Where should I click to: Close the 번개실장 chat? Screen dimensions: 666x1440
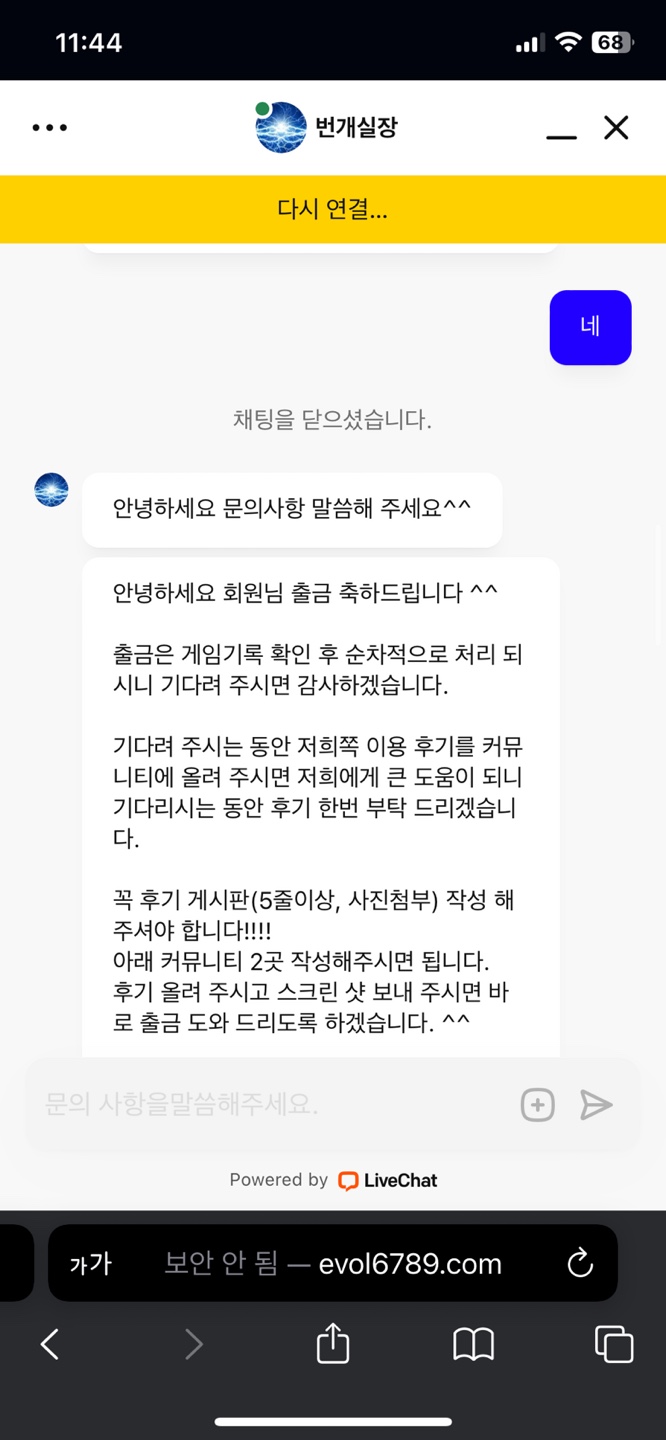(616, 127)
